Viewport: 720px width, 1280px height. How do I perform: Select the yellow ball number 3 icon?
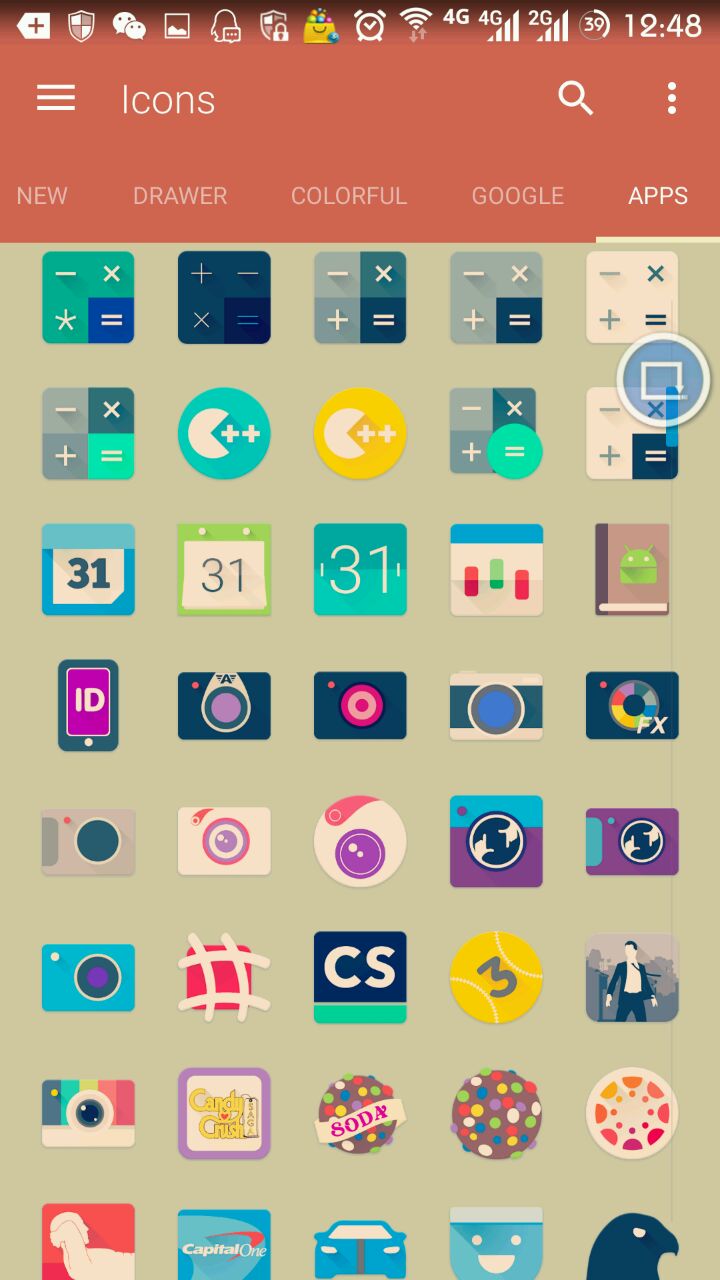pos(496,977)
